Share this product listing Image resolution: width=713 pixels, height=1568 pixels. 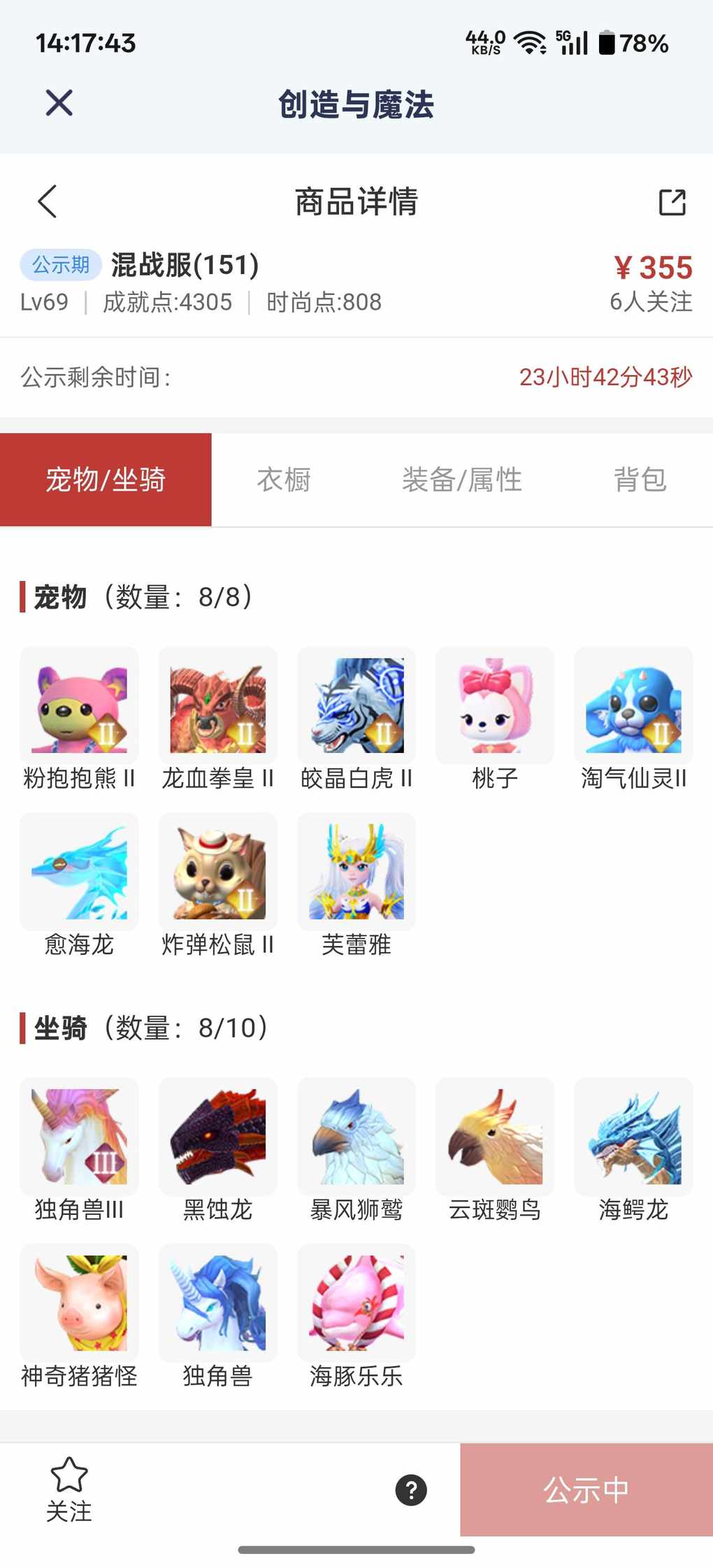coord(672,202)
